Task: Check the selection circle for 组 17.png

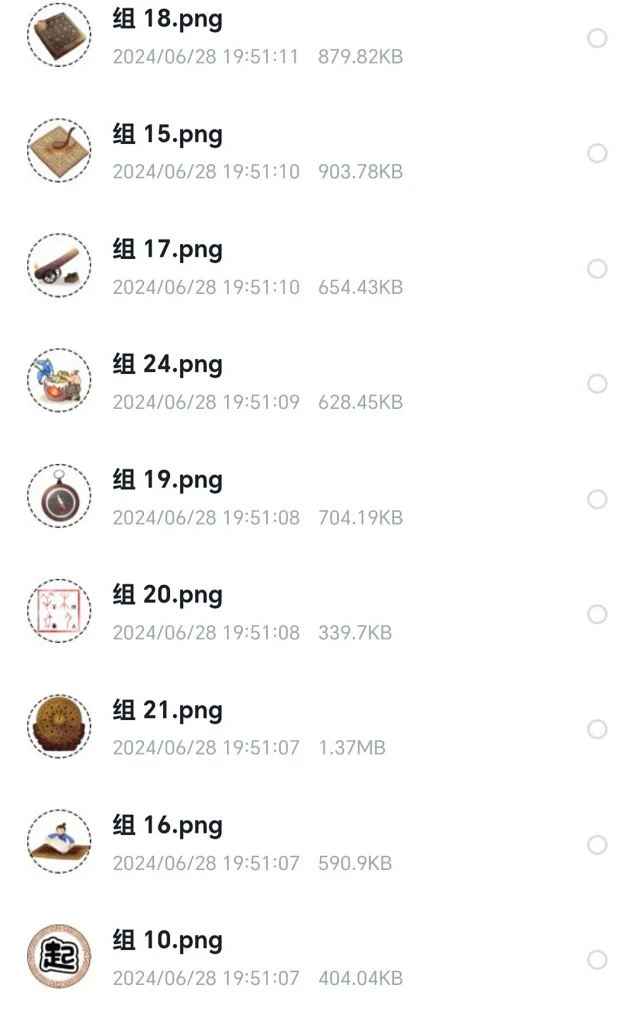Action: click(597, 269)
